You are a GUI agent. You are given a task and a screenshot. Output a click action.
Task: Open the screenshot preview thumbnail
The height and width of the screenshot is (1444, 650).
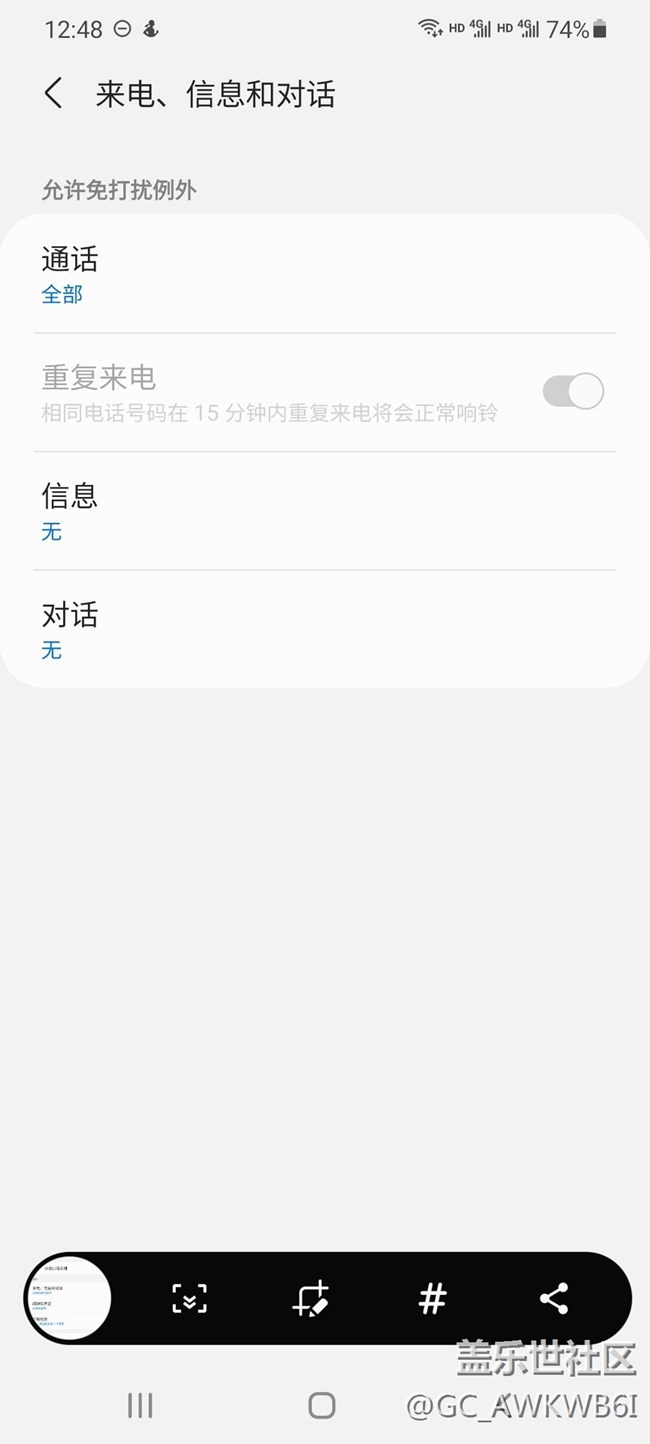[68, 1299]
